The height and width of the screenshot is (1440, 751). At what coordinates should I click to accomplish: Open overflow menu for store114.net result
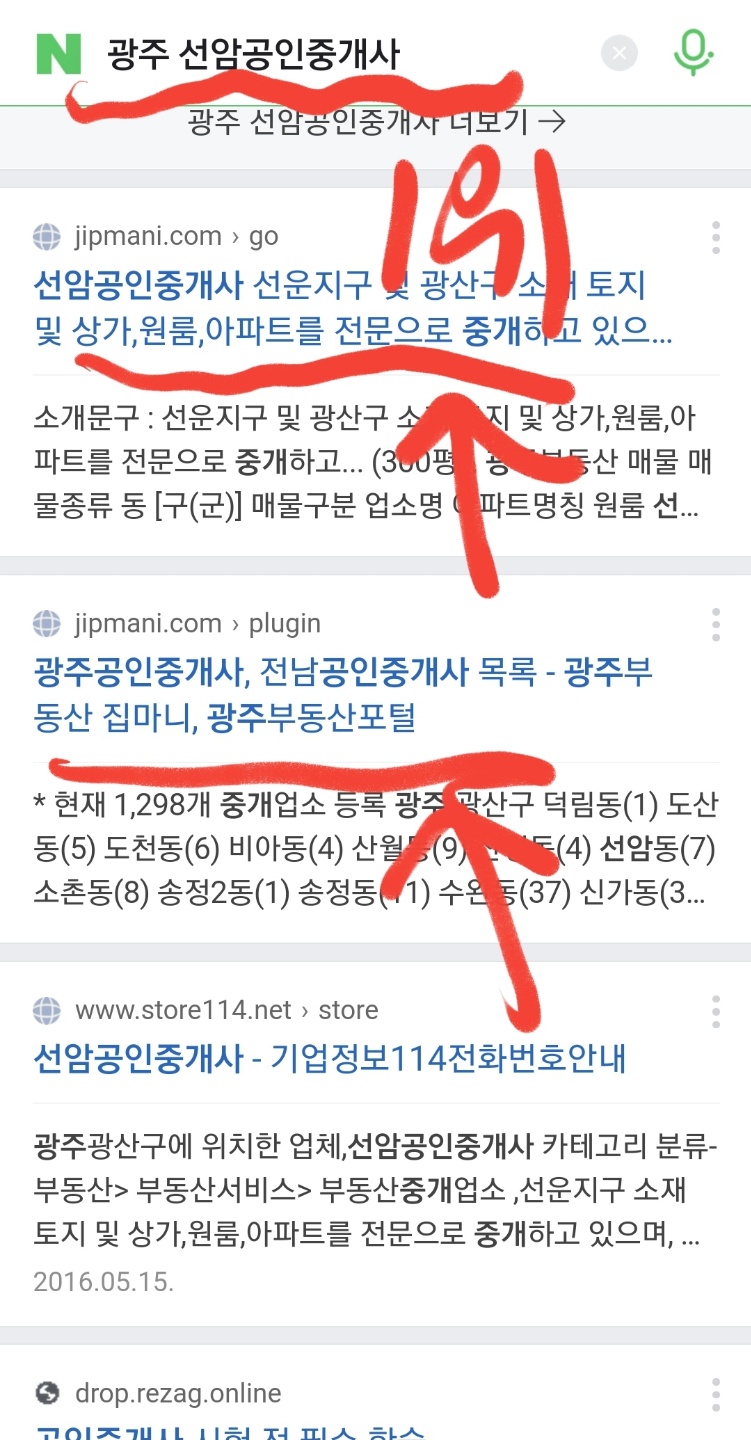pos(716,1011)
